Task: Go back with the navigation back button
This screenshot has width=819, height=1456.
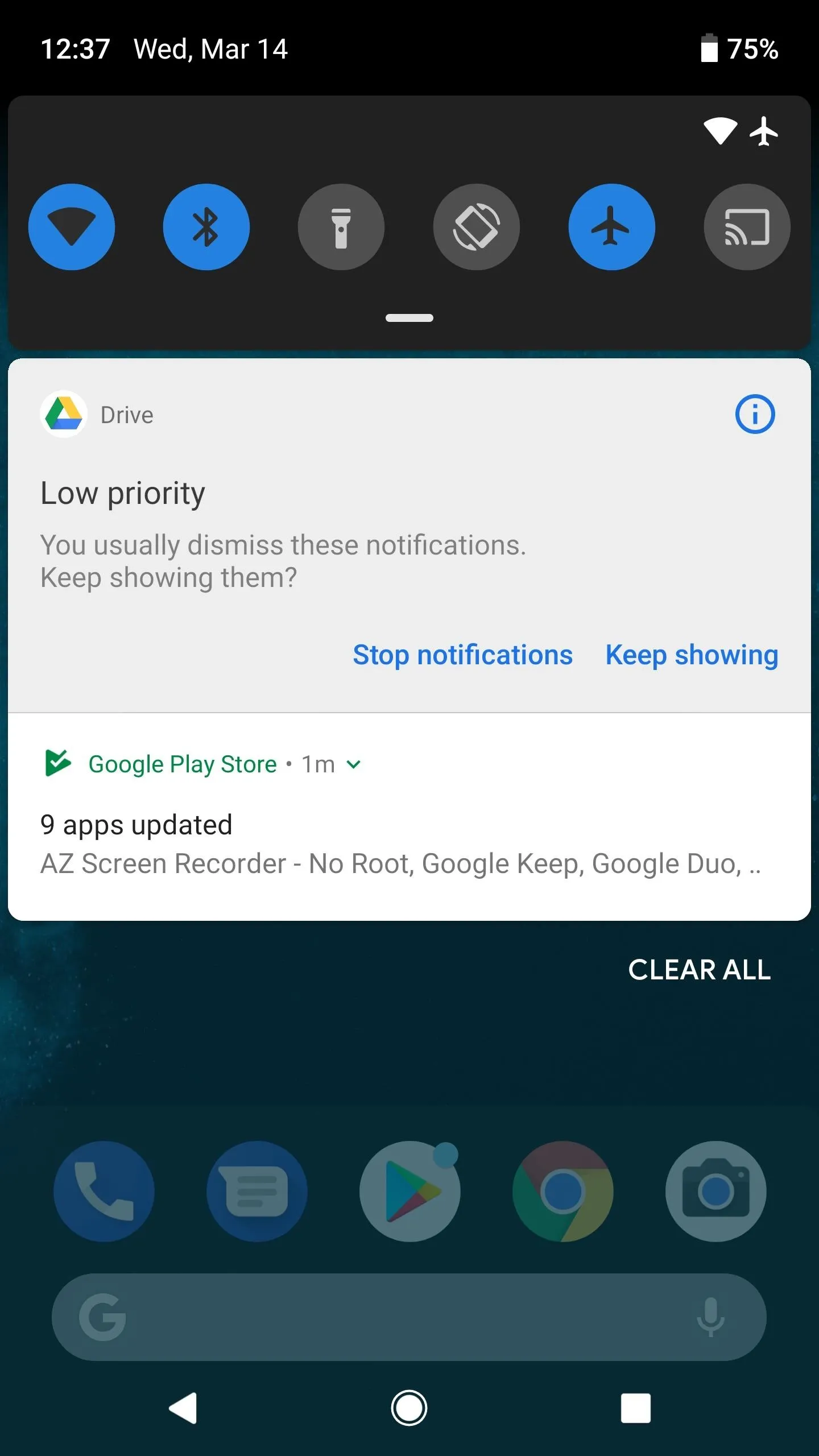Action: point(183,1408)
